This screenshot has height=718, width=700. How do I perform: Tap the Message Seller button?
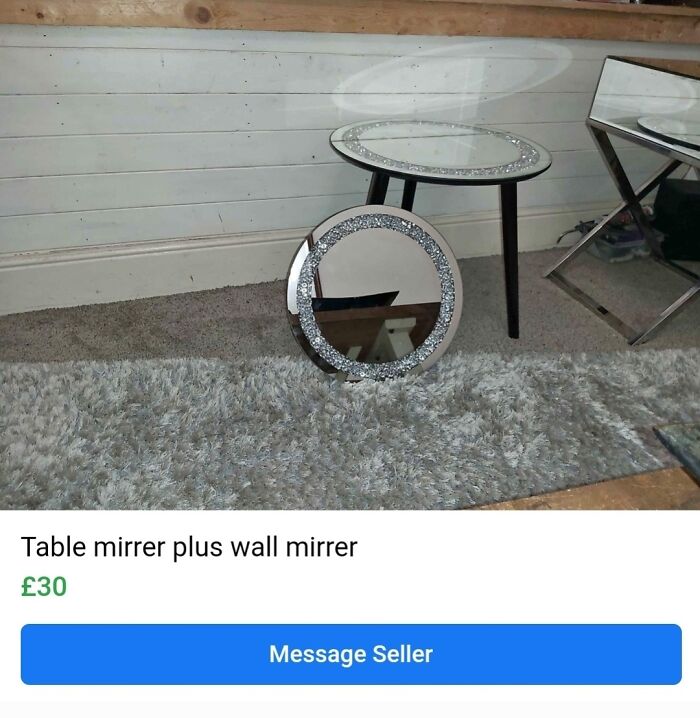[x=350, y=654]
